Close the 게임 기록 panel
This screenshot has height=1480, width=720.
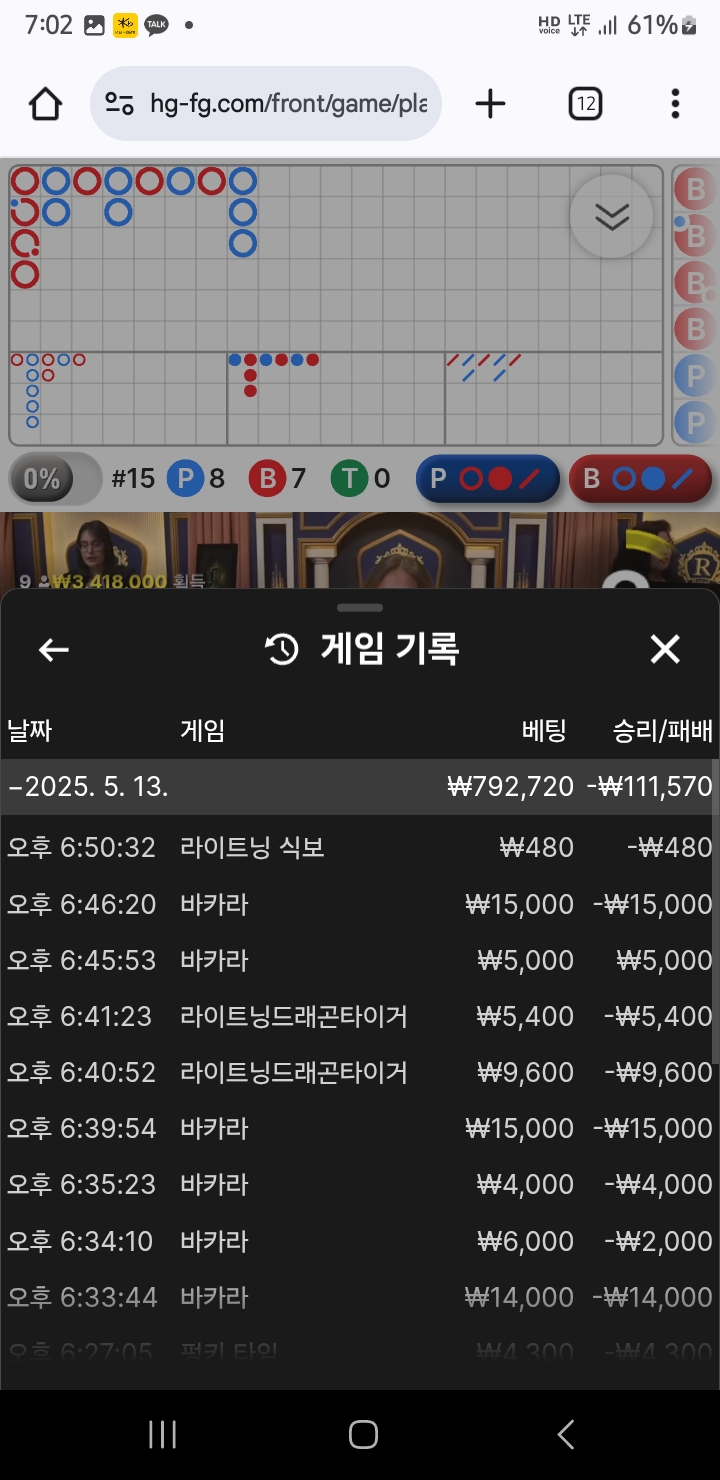tap(665, 650)
